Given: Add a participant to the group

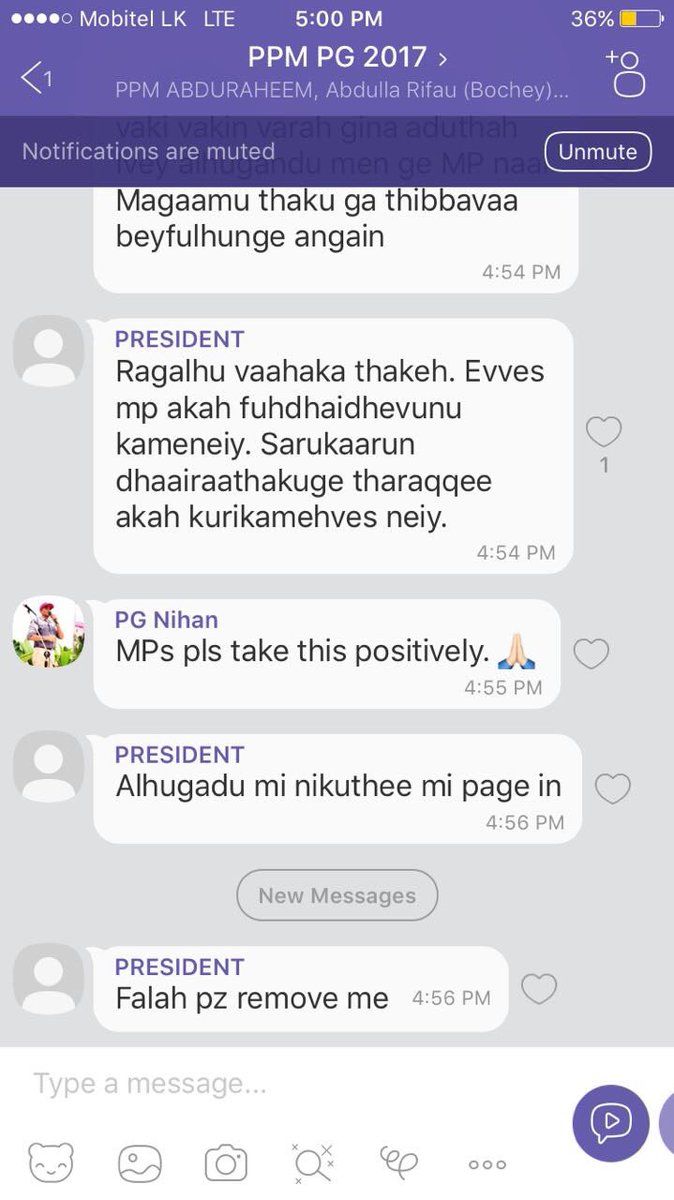Looking at the screenshot, I should click(x=626, y=72).
